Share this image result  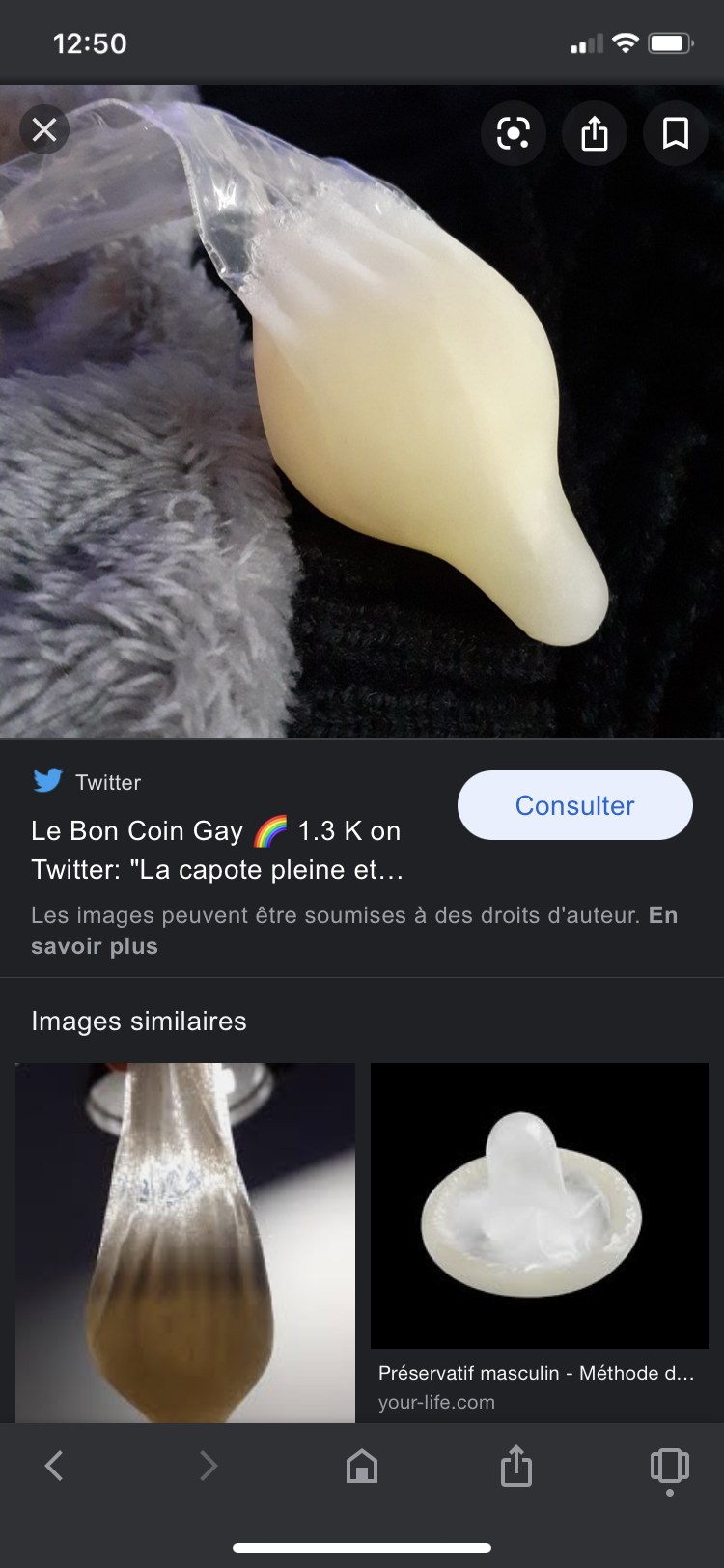[595, 133]
